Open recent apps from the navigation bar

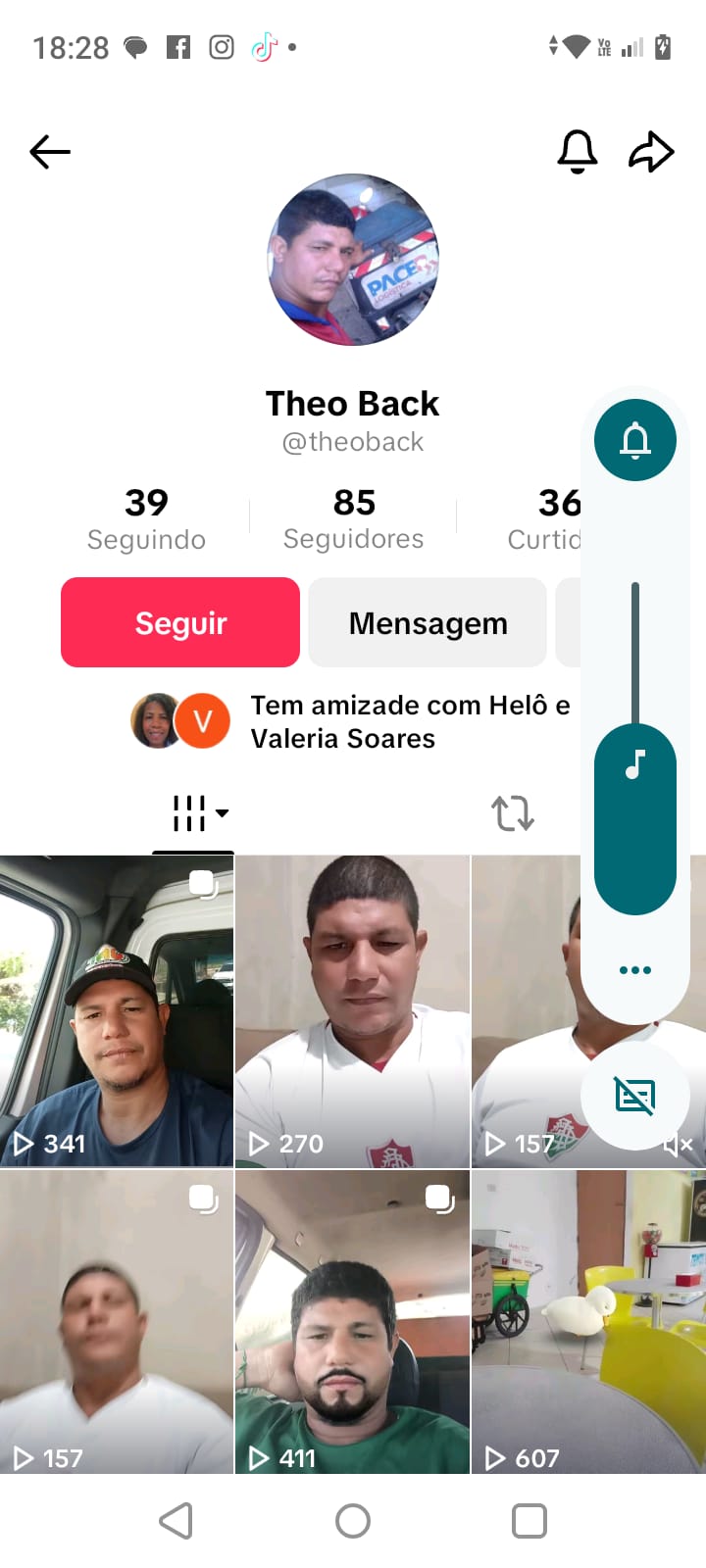[529, 1521]
